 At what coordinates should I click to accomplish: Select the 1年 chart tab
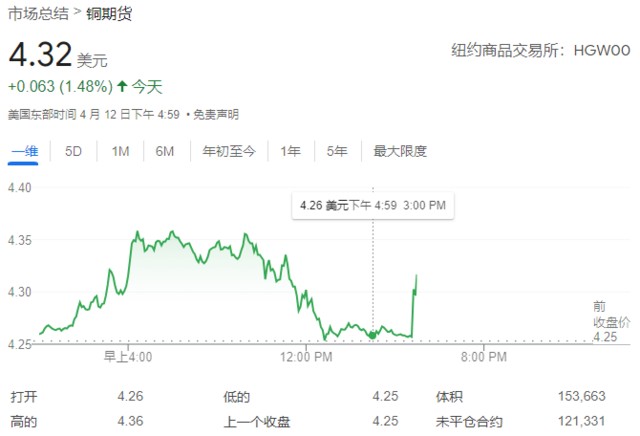[x=291, y=152]
